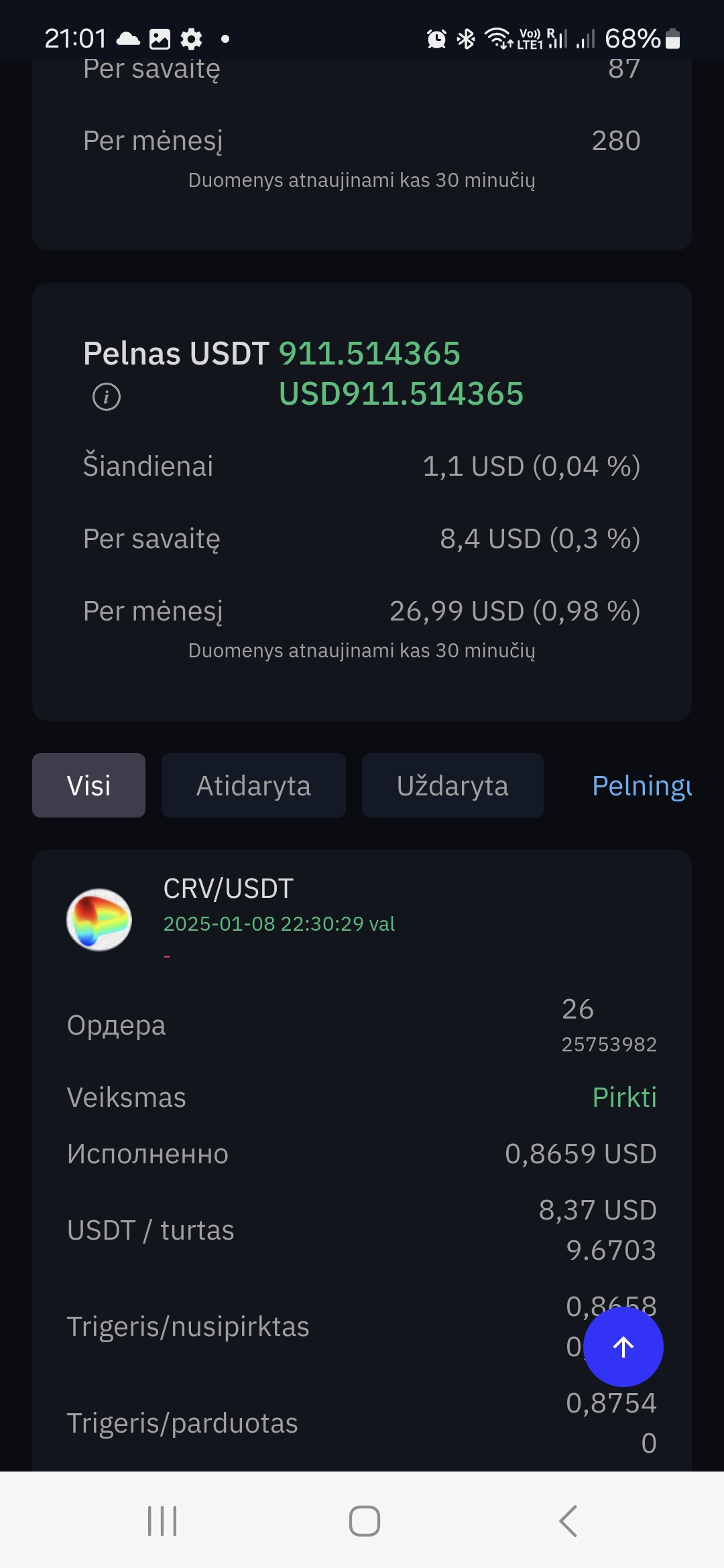
Task: Select the Visi filter tab
Action: pyautogui.click(x=88, y=785)
